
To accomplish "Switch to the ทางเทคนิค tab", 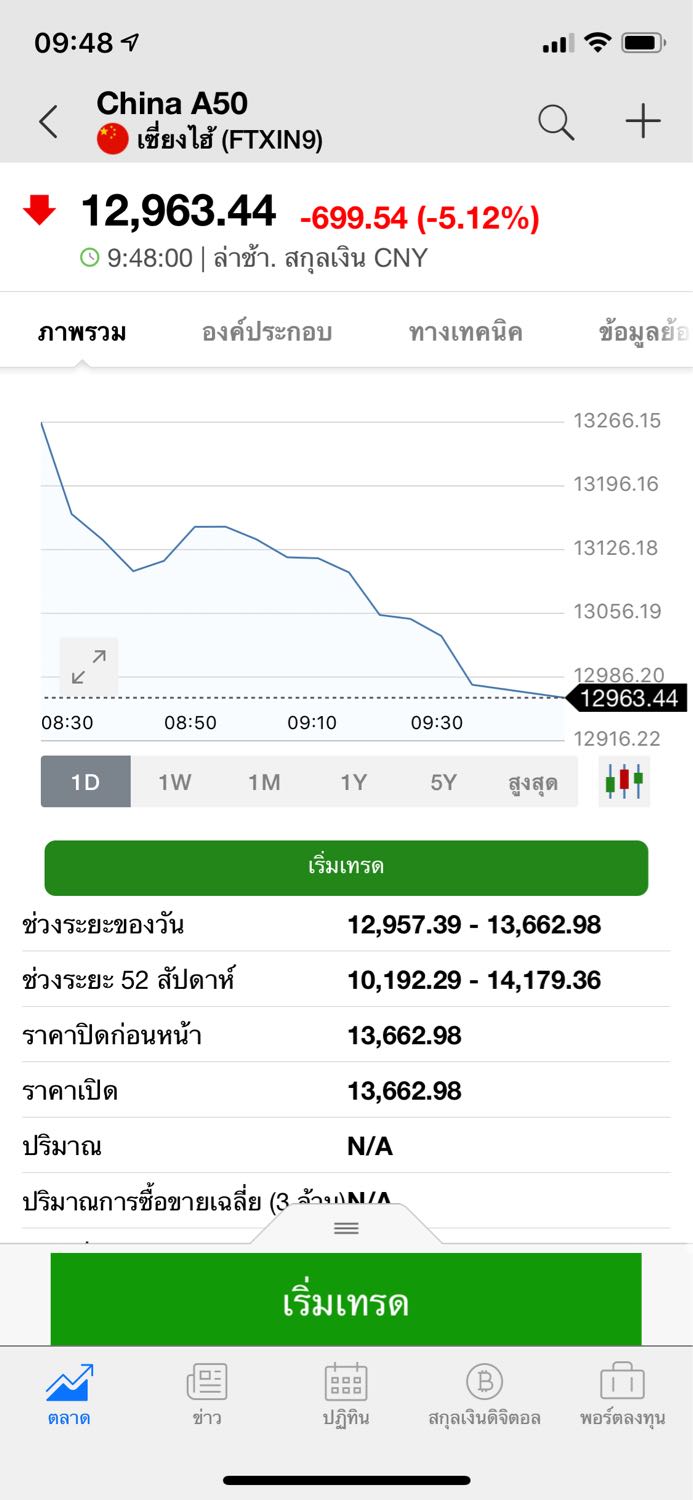I will (465, 333).
